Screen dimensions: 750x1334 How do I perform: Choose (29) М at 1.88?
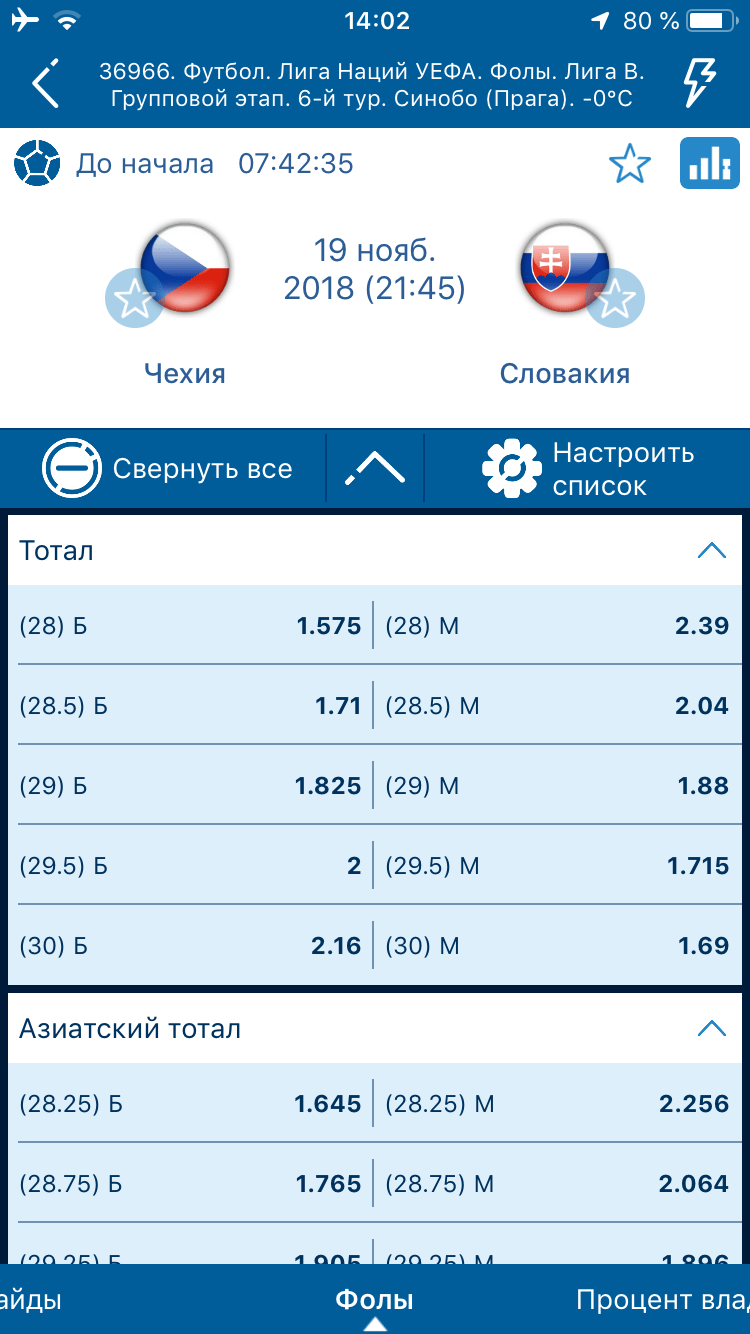[558, 786]
